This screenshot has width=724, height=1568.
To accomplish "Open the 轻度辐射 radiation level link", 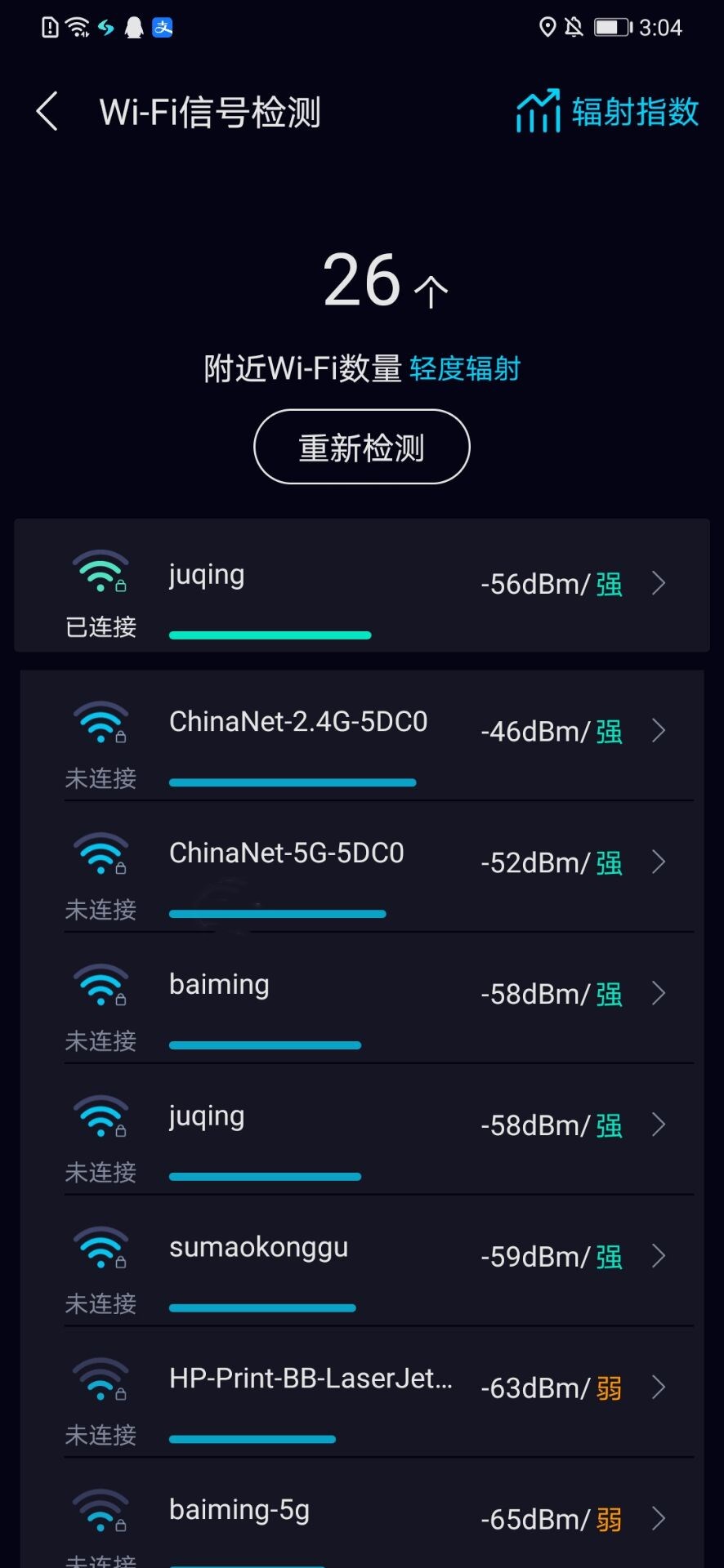I will (464, 368).
